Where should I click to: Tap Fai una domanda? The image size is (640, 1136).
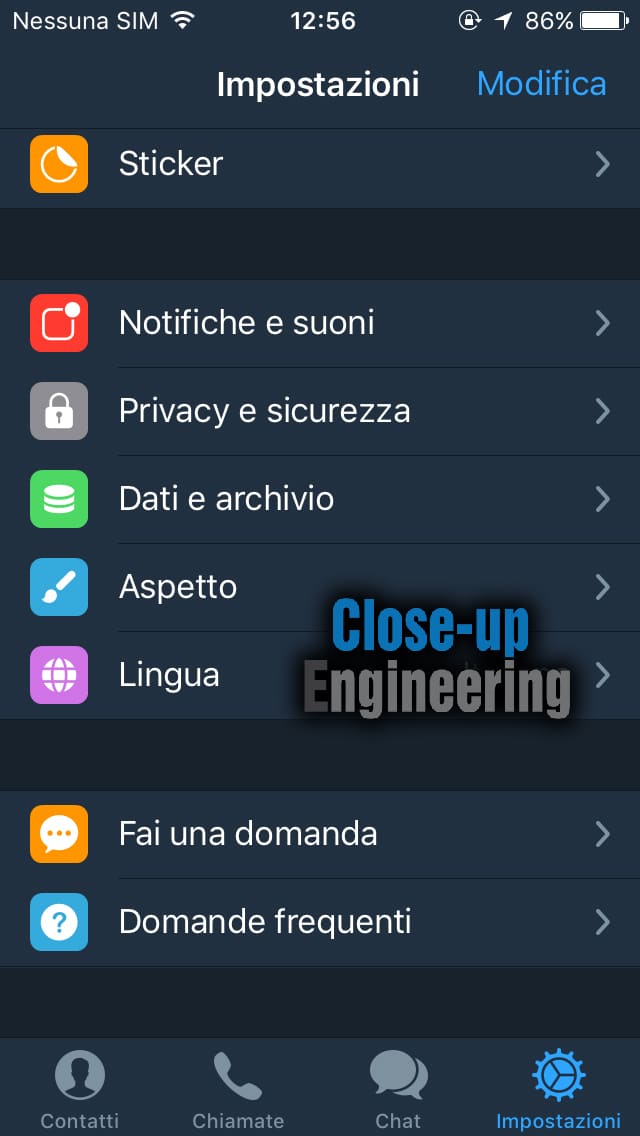coord(320,834)
